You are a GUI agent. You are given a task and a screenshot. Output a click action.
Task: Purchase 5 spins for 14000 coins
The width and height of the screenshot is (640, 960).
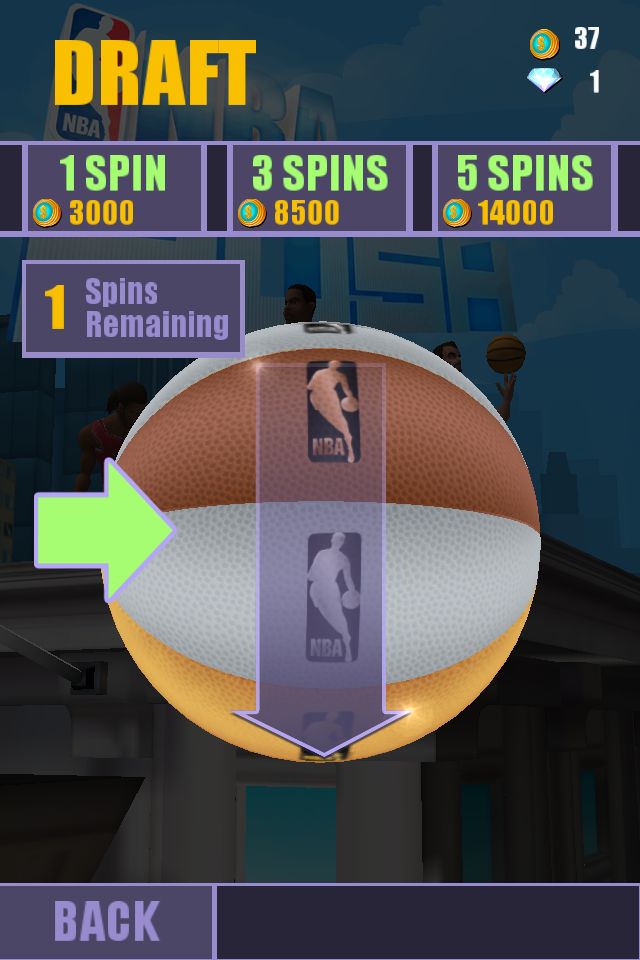point(524,189)
